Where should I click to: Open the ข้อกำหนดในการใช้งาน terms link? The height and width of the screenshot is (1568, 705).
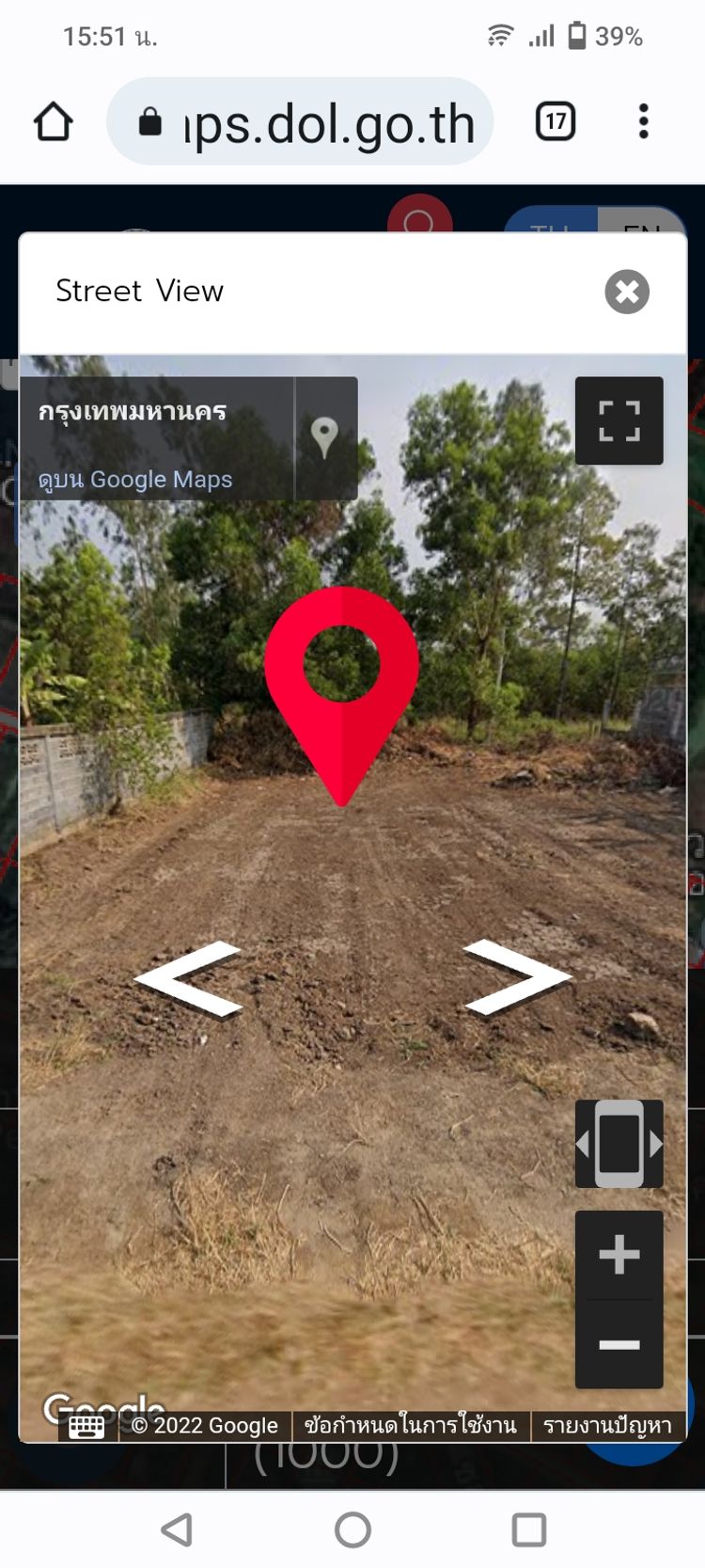click(411, 1426)
